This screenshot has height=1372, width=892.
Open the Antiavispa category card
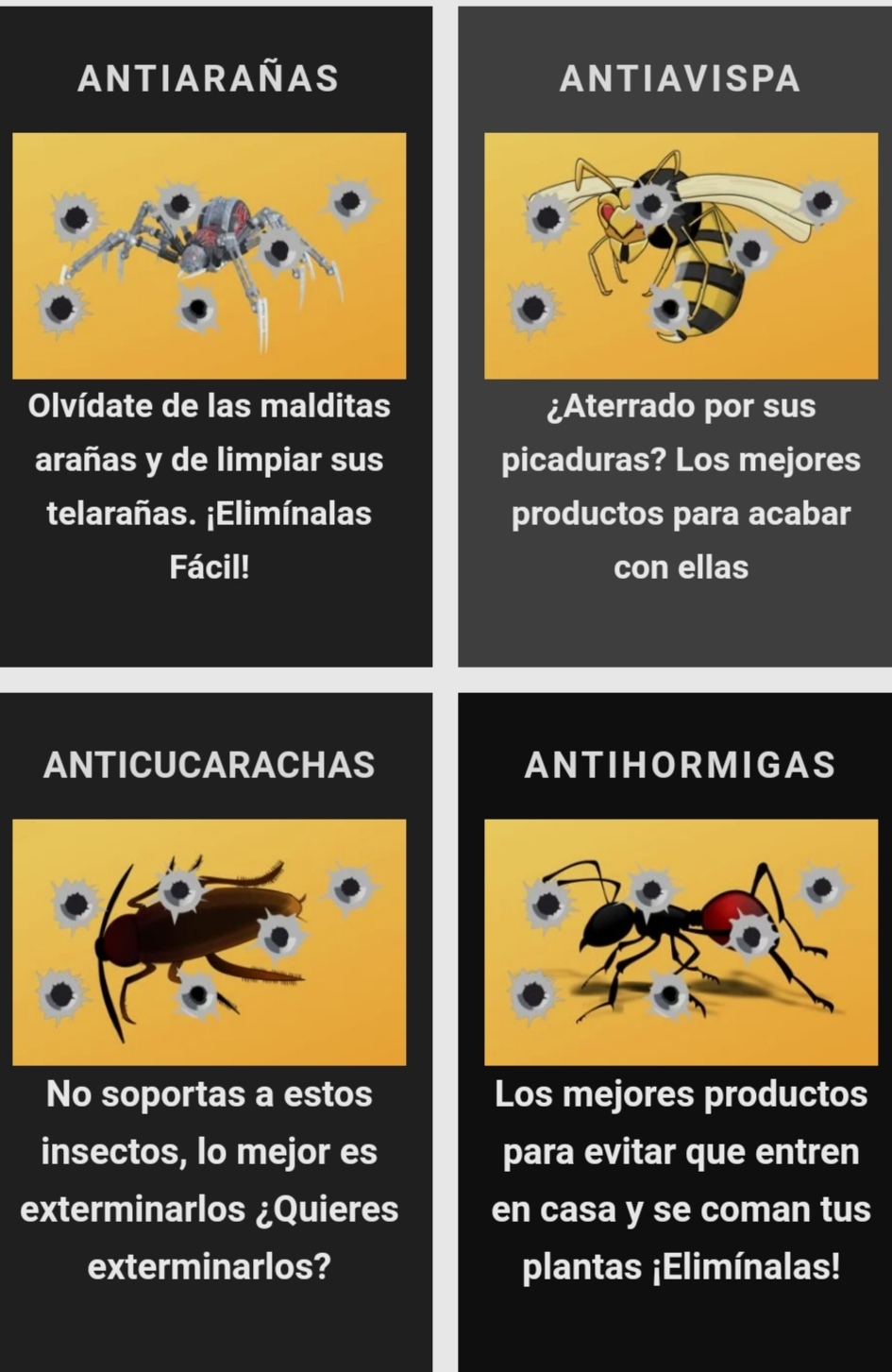point(681,255)
